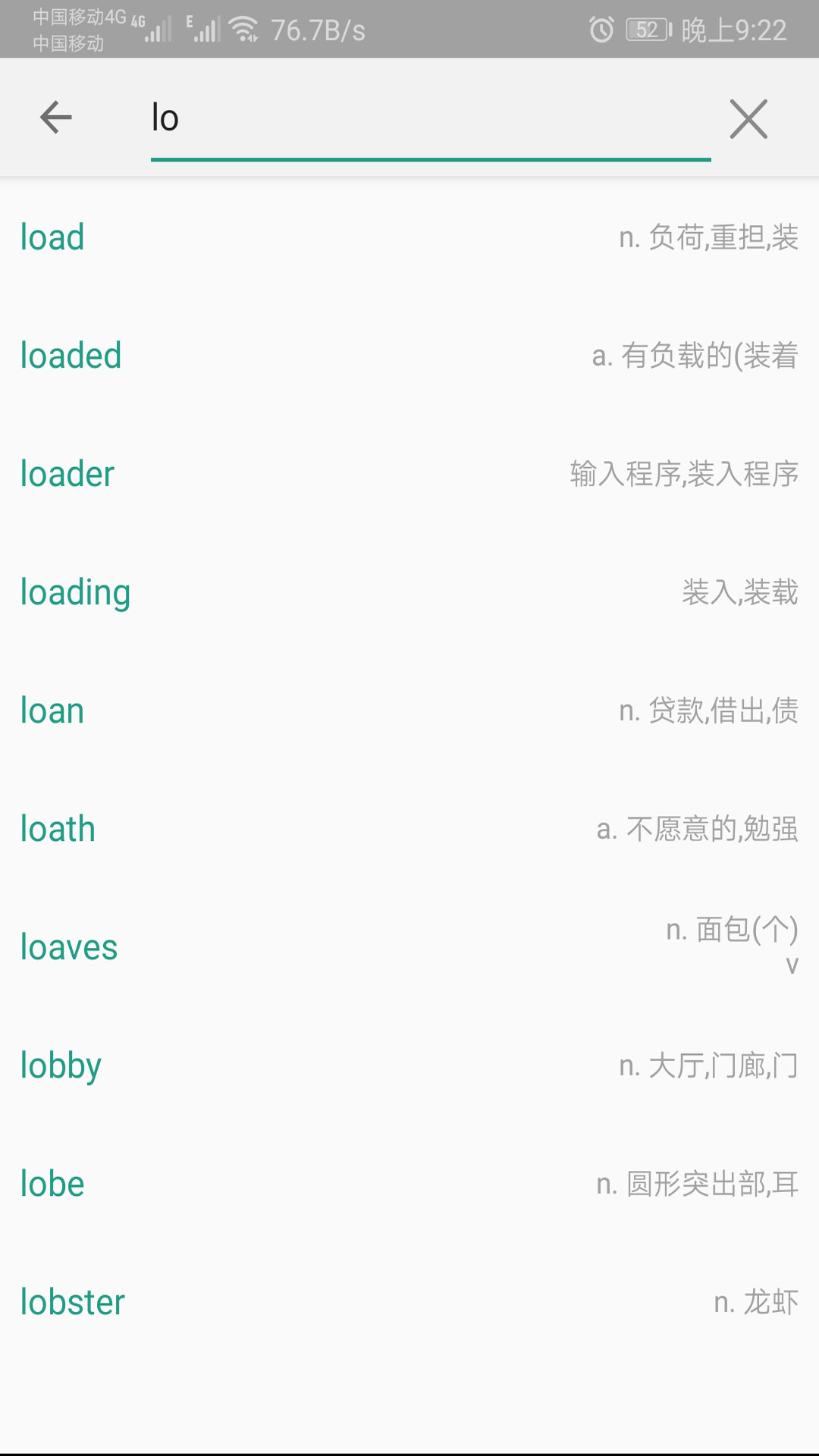
Task: Click the 4G signal strength icon
Action: coord(156,30)
